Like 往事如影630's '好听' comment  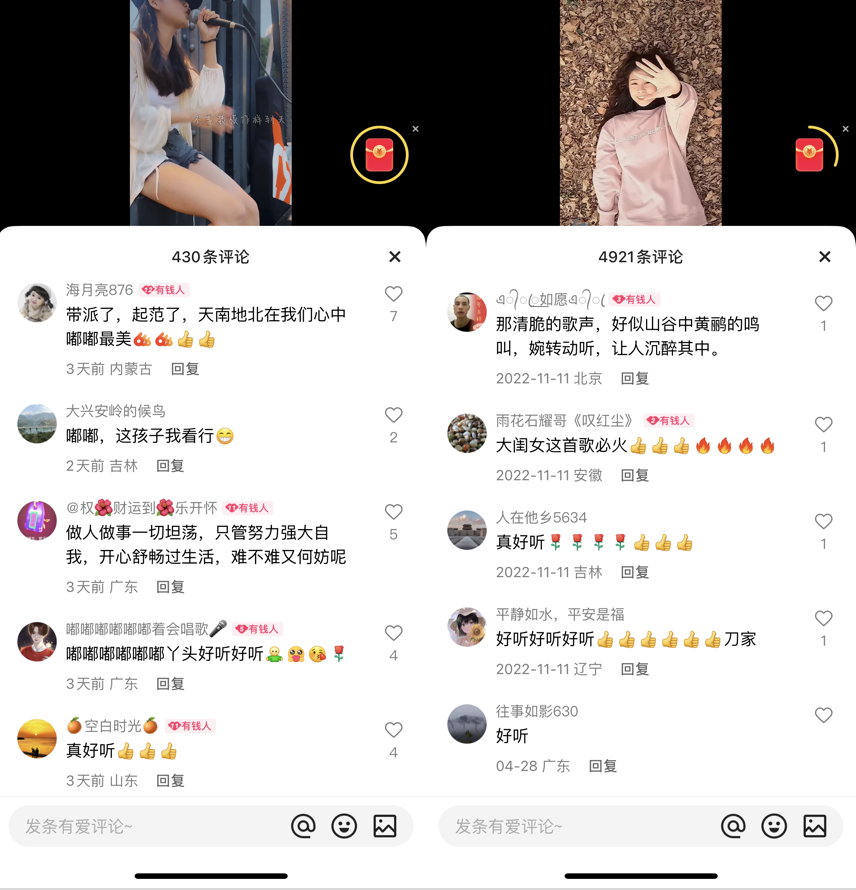[823, 715]
